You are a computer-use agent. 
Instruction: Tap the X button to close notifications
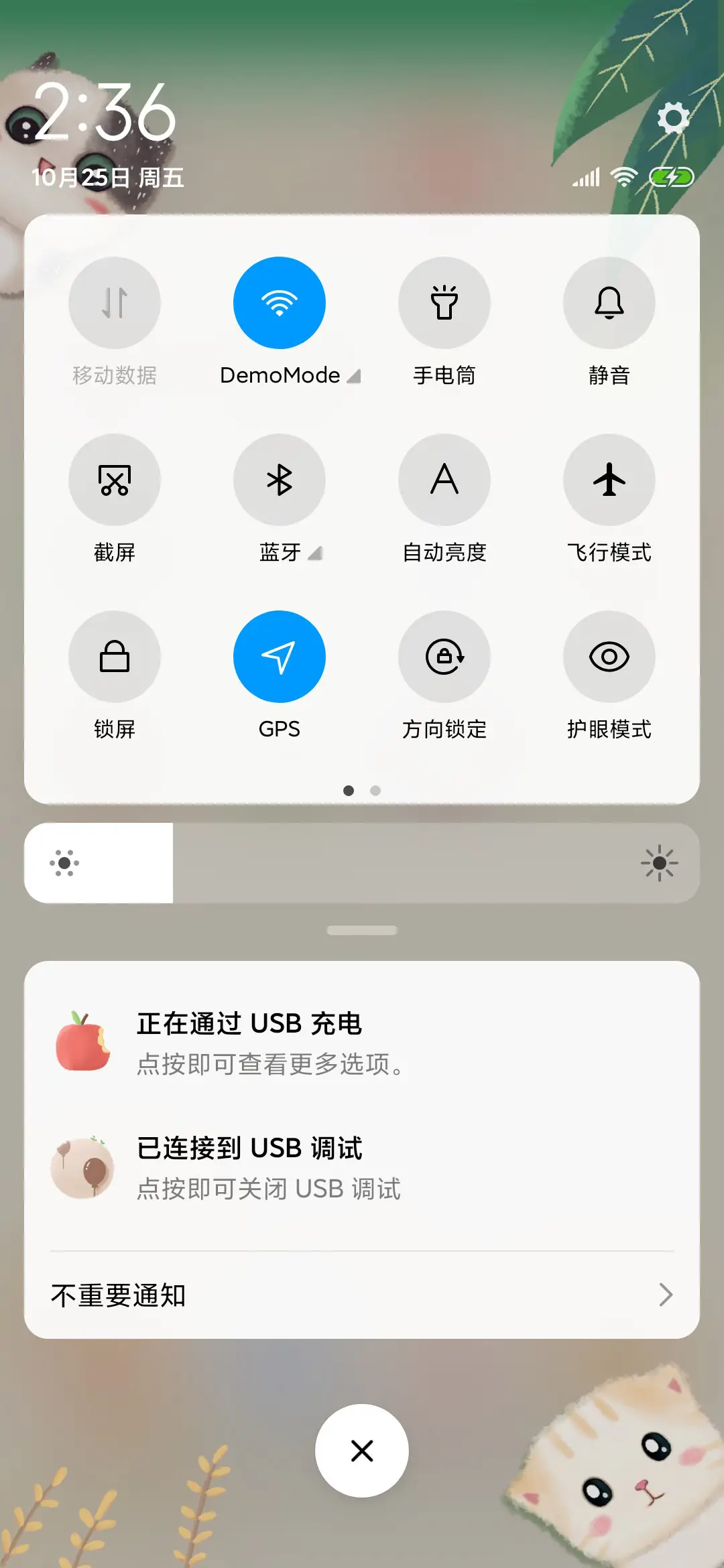pyautogui.click(x=362, y=1450)
